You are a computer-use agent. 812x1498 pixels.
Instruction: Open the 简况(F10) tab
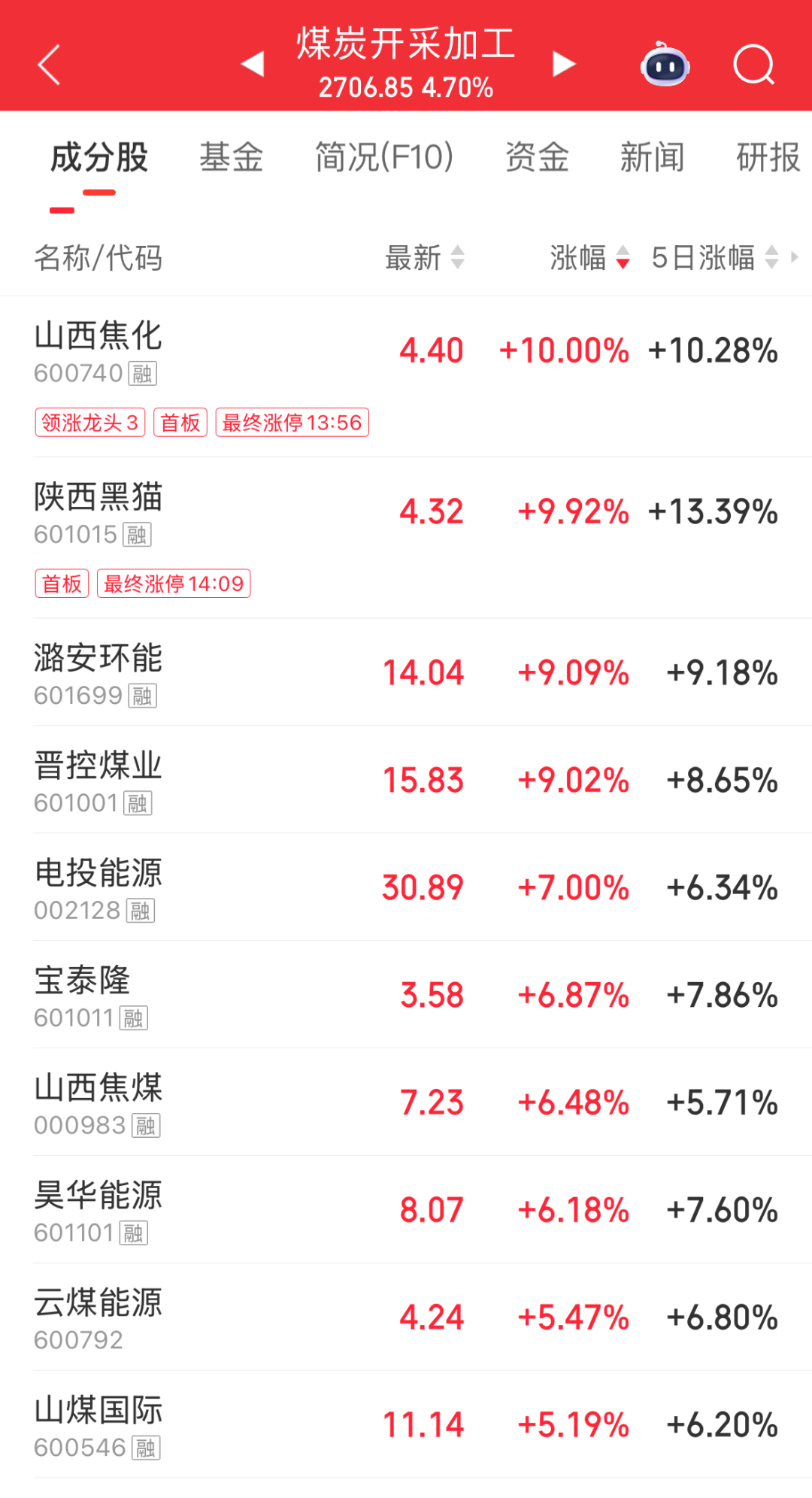[383, 156]
